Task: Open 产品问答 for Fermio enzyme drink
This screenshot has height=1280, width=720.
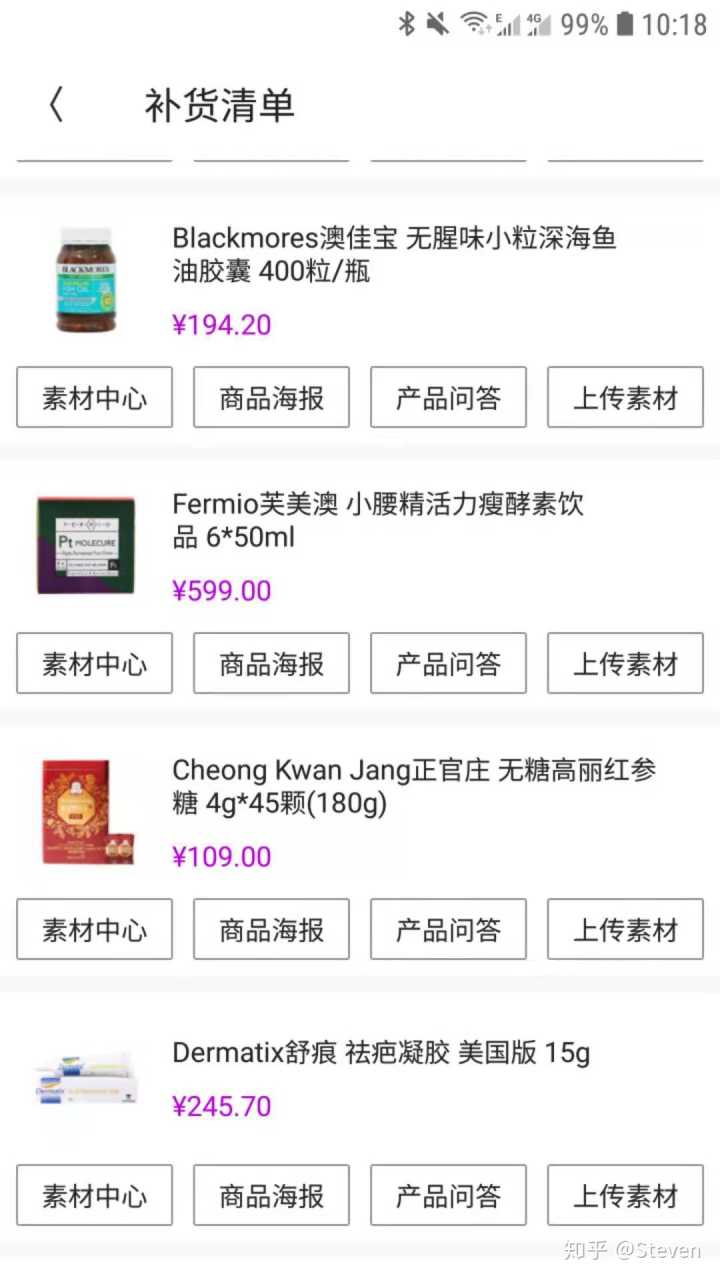Action: [x=448, y=664]
